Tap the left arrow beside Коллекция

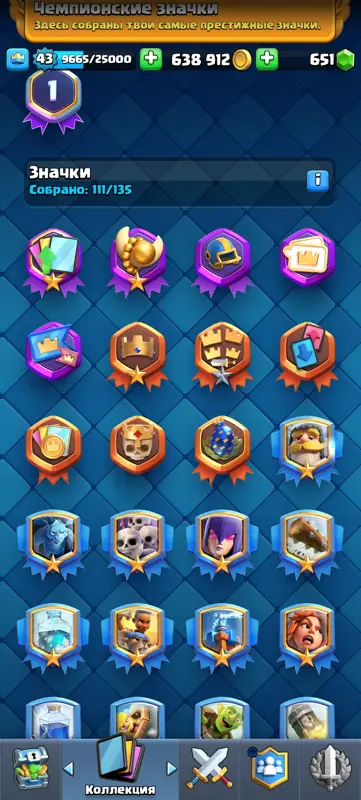click(68, 768)
